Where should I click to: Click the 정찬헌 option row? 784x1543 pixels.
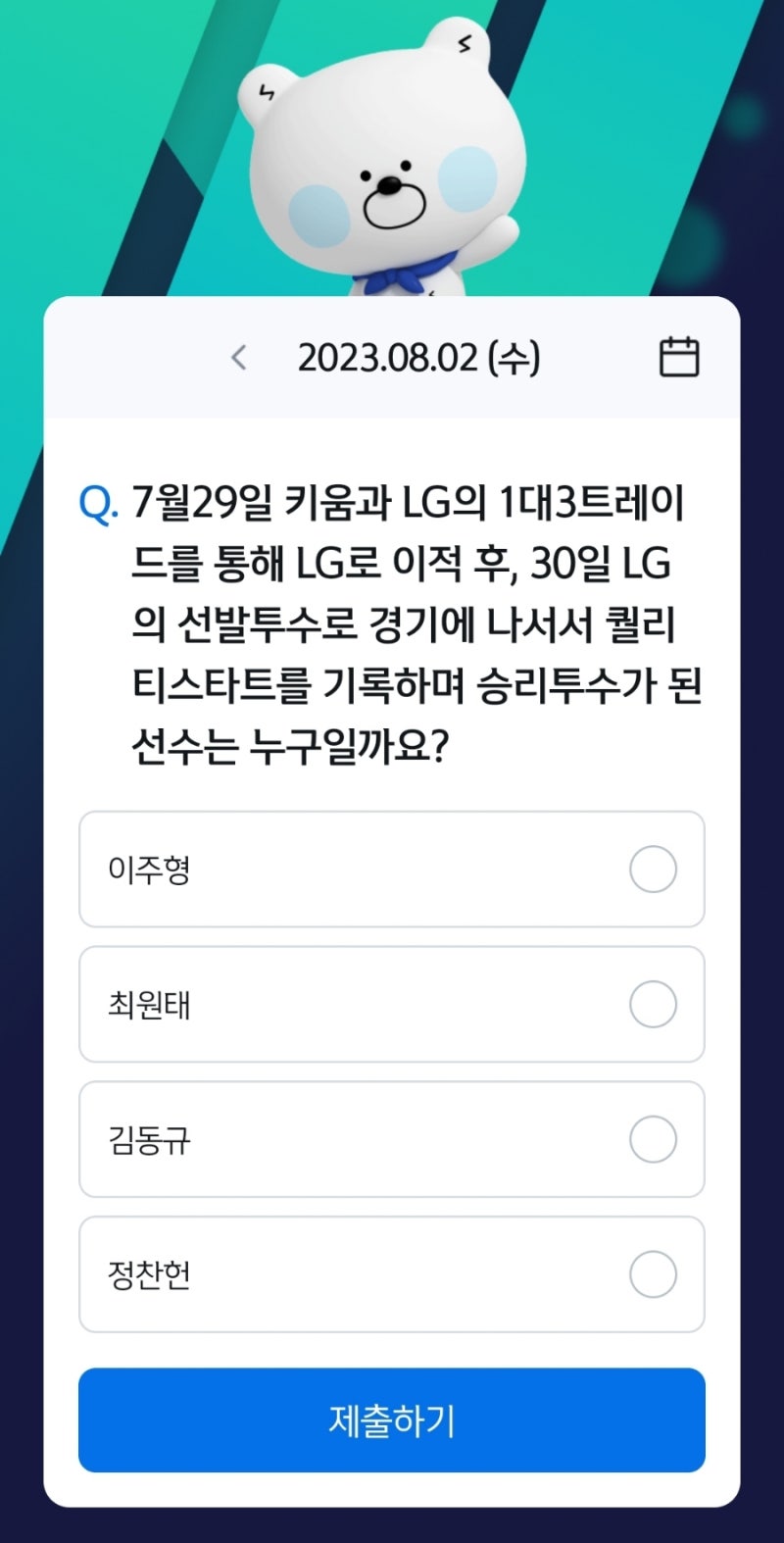(x=392, y=1275)
